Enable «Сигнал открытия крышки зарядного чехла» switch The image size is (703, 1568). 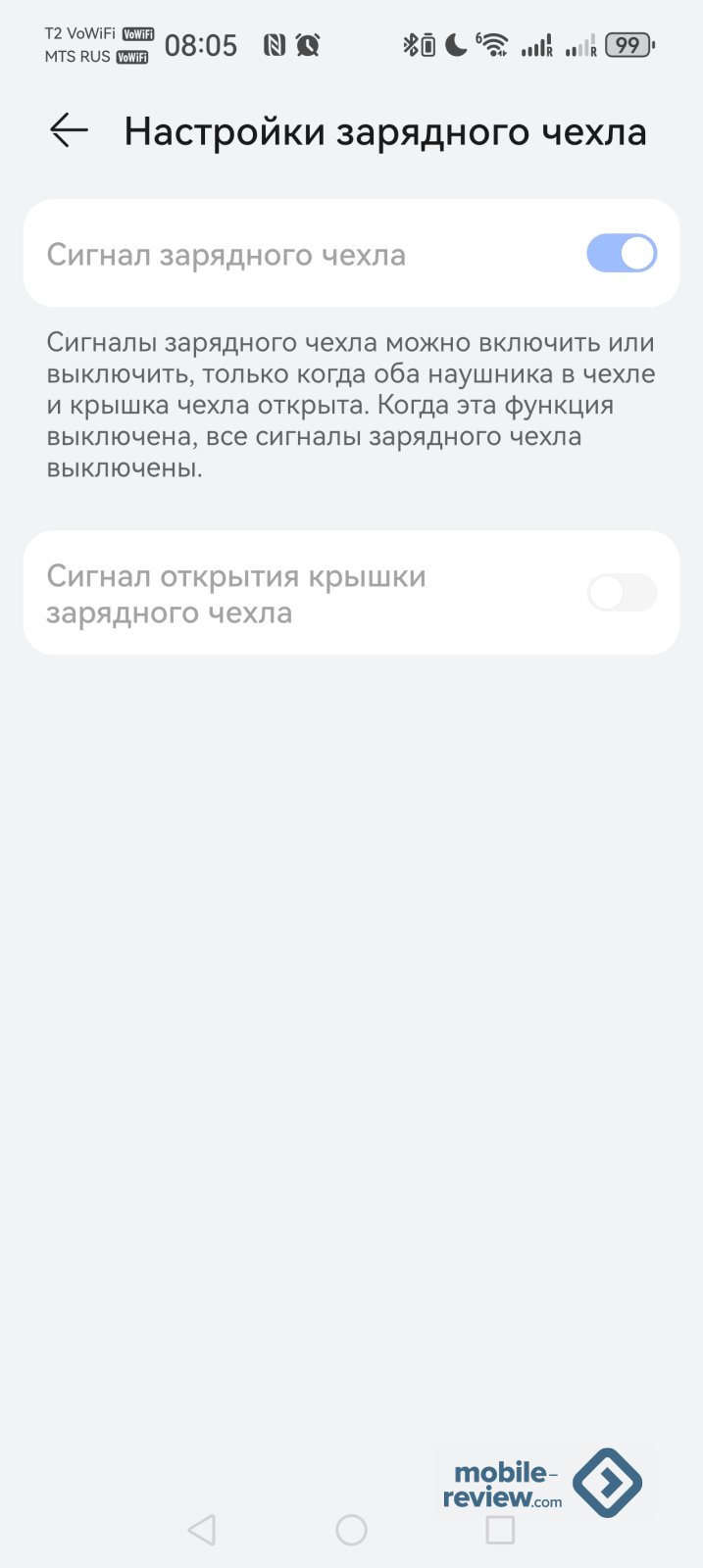[622, 593]
